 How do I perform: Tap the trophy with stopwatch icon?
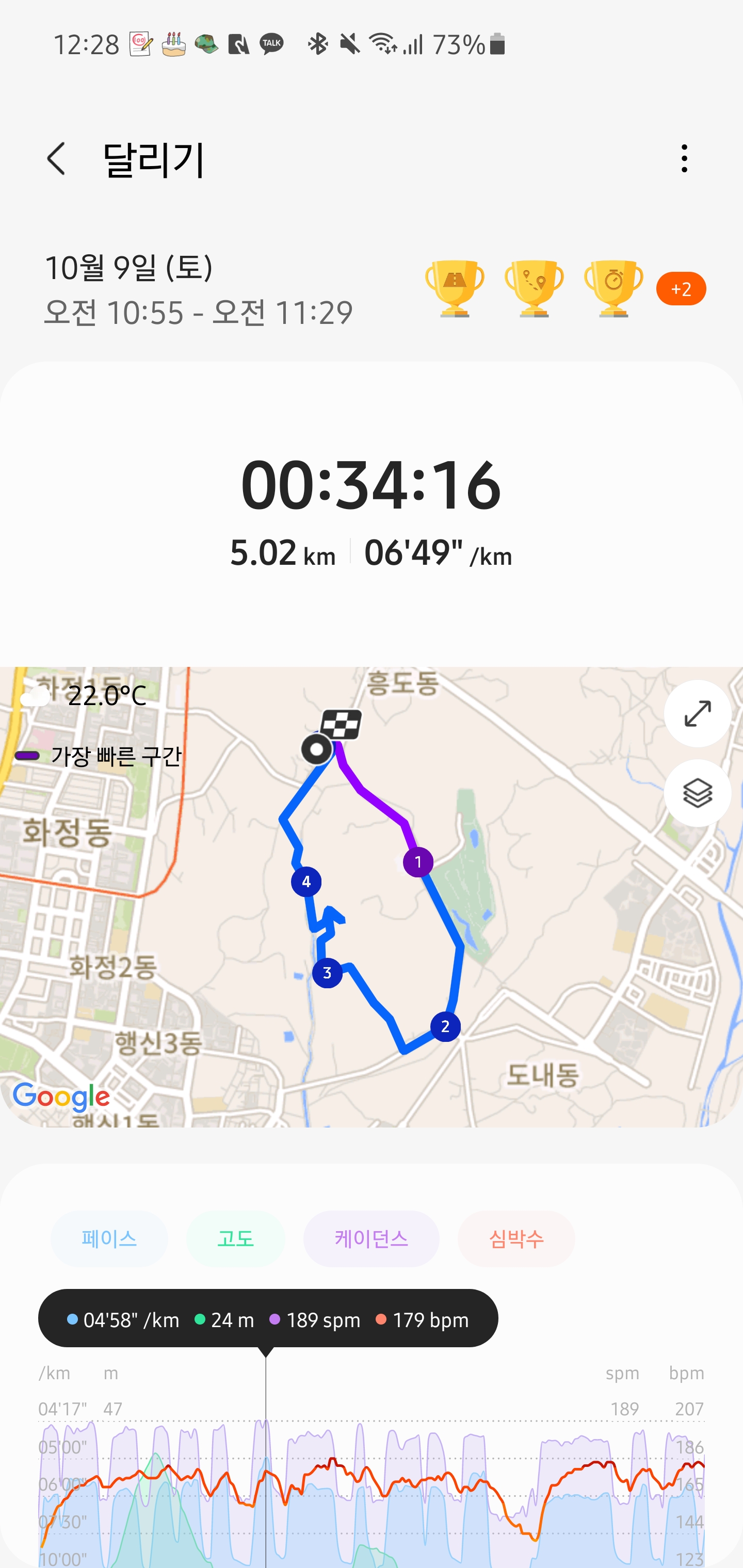(613, 288)
